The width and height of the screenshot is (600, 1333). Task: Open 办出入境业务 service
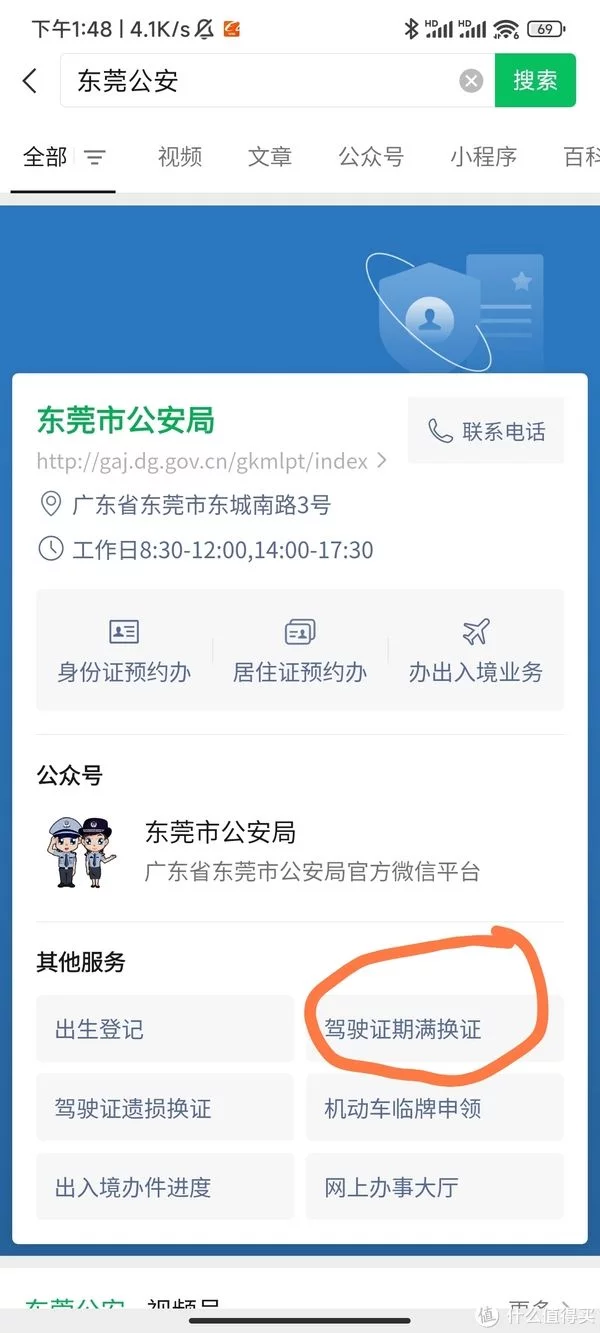(475, 650)
